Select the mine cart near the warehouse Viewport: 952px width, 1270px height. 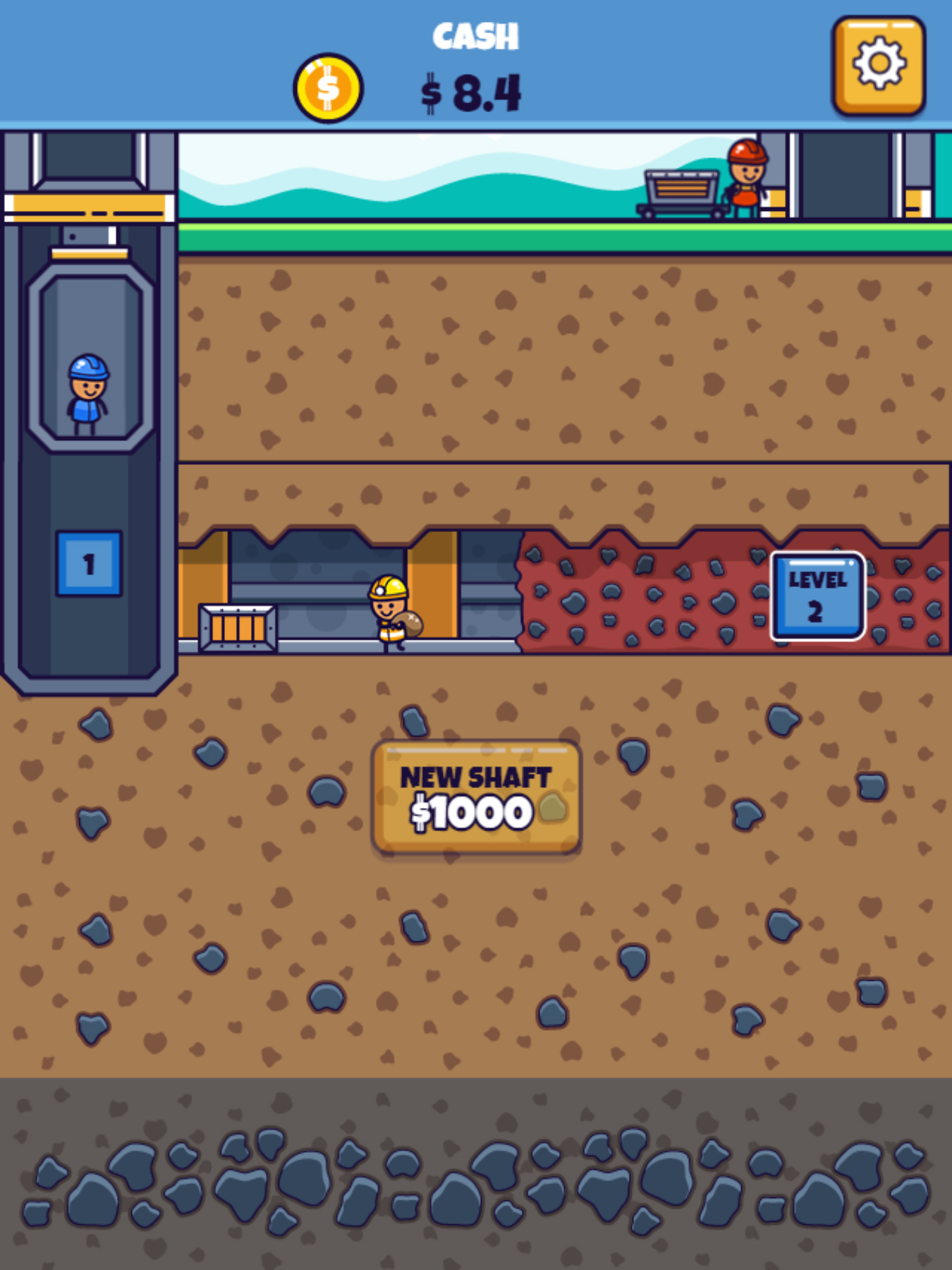[679, 194]
